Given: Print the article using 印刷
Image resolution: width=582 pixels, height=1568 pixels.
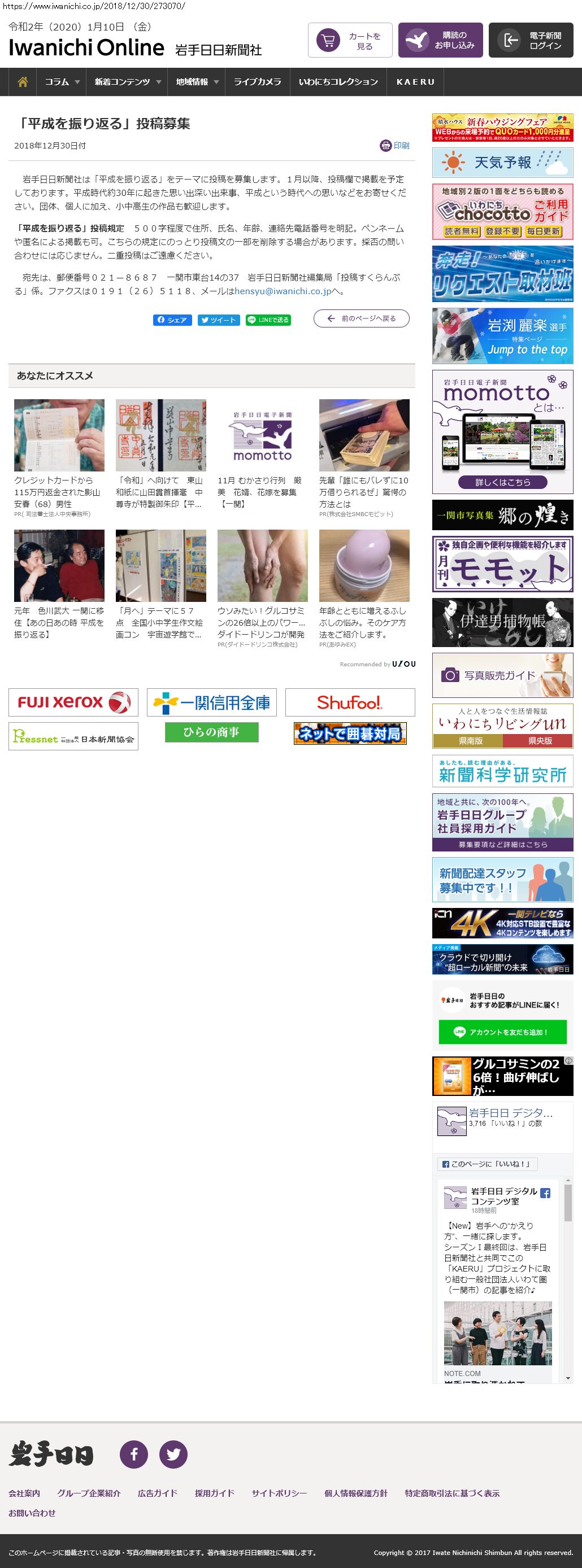Looking at the screenshot, I should 394,146.
